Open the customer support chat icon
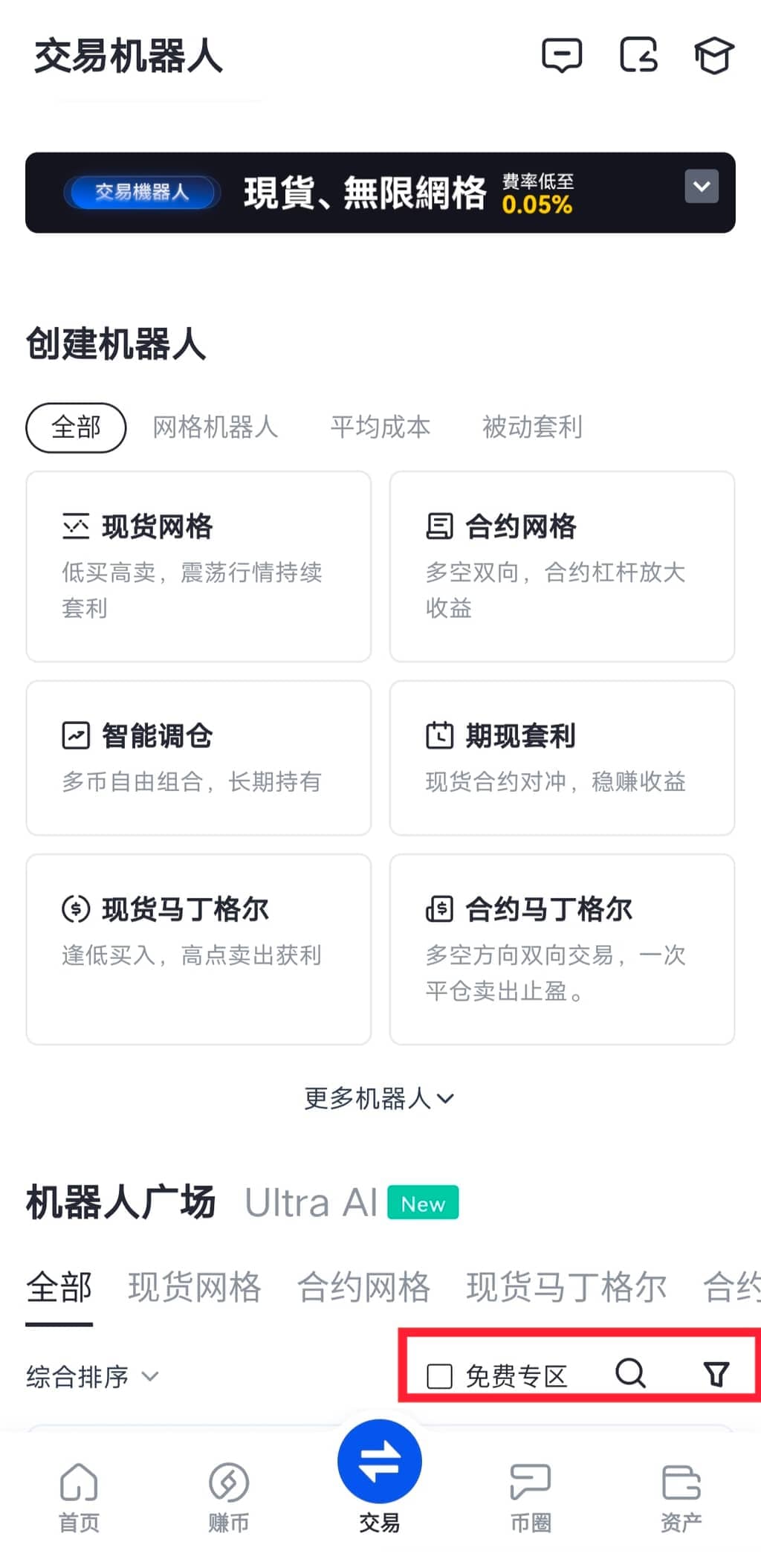 [562, 56]
